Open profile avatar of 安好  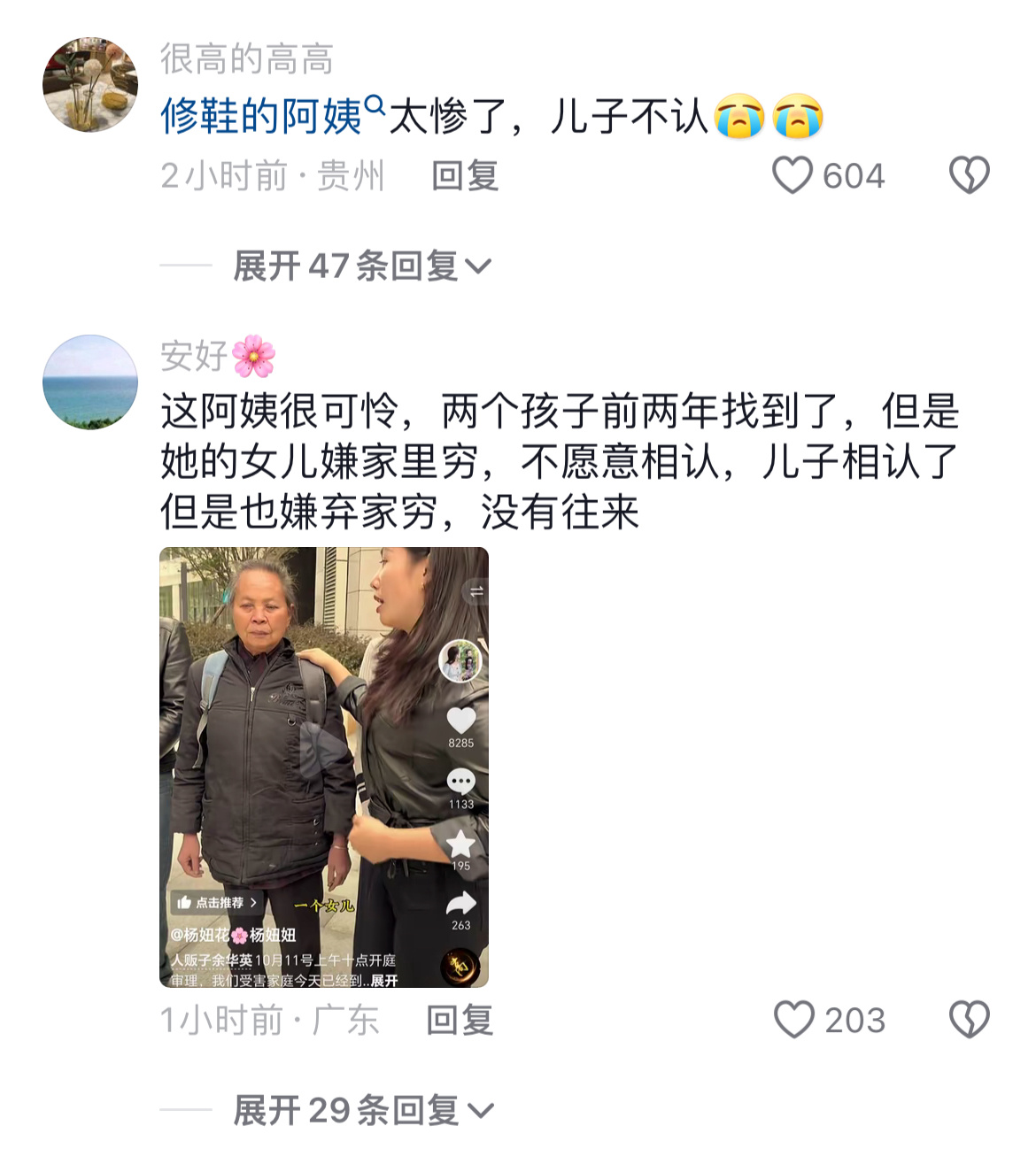click(90, 382)
